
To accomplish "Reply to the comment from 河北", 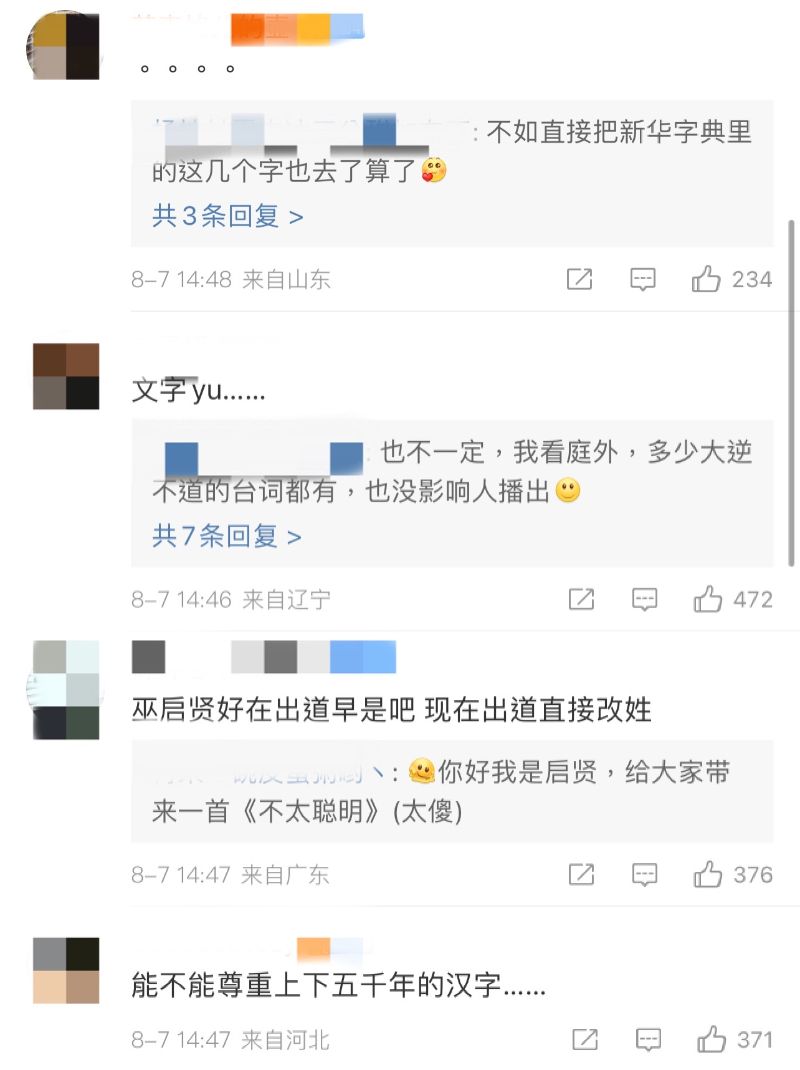I will pyautogui.click(x=648, y=1039).
